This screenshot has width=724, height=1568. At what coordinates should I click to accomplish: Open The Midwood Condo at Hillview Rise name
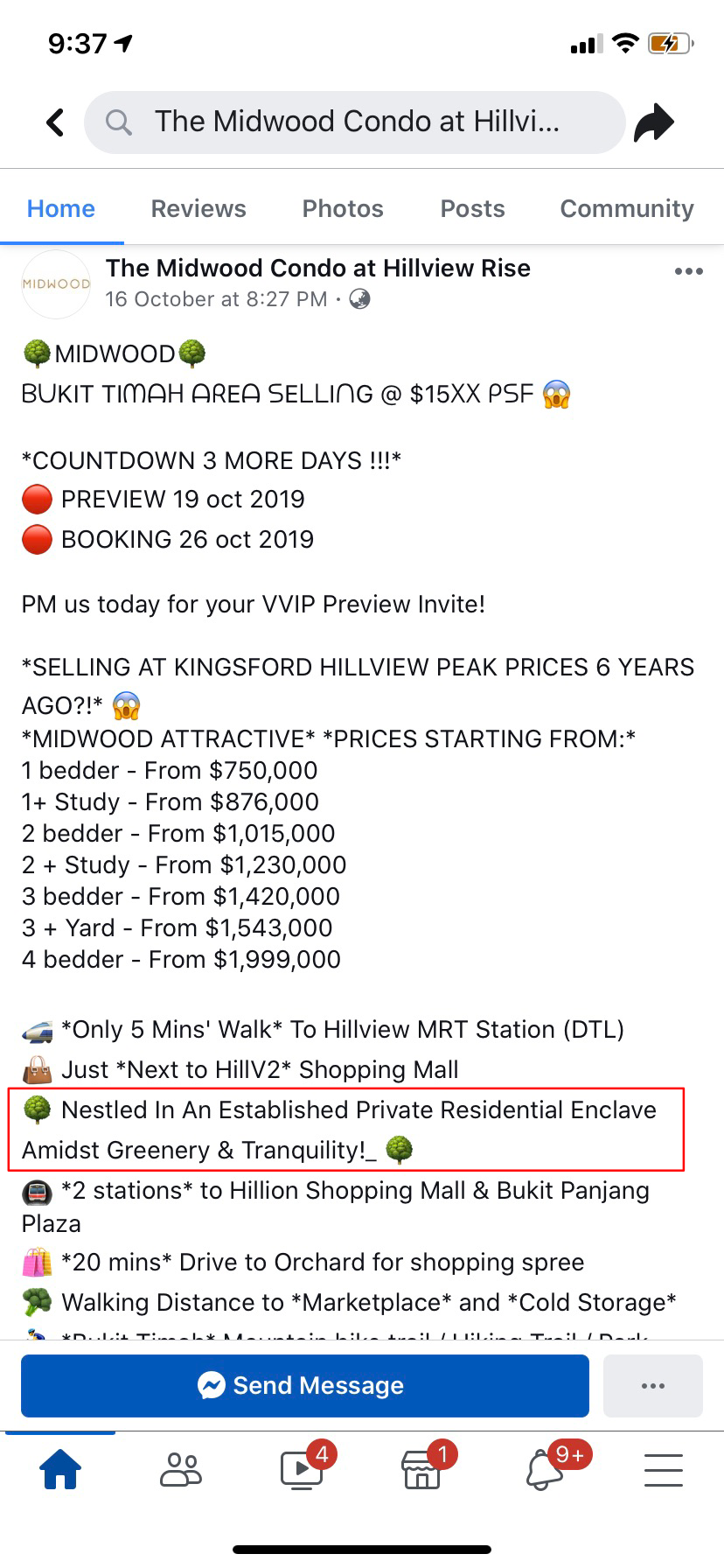tap(318, 268)
